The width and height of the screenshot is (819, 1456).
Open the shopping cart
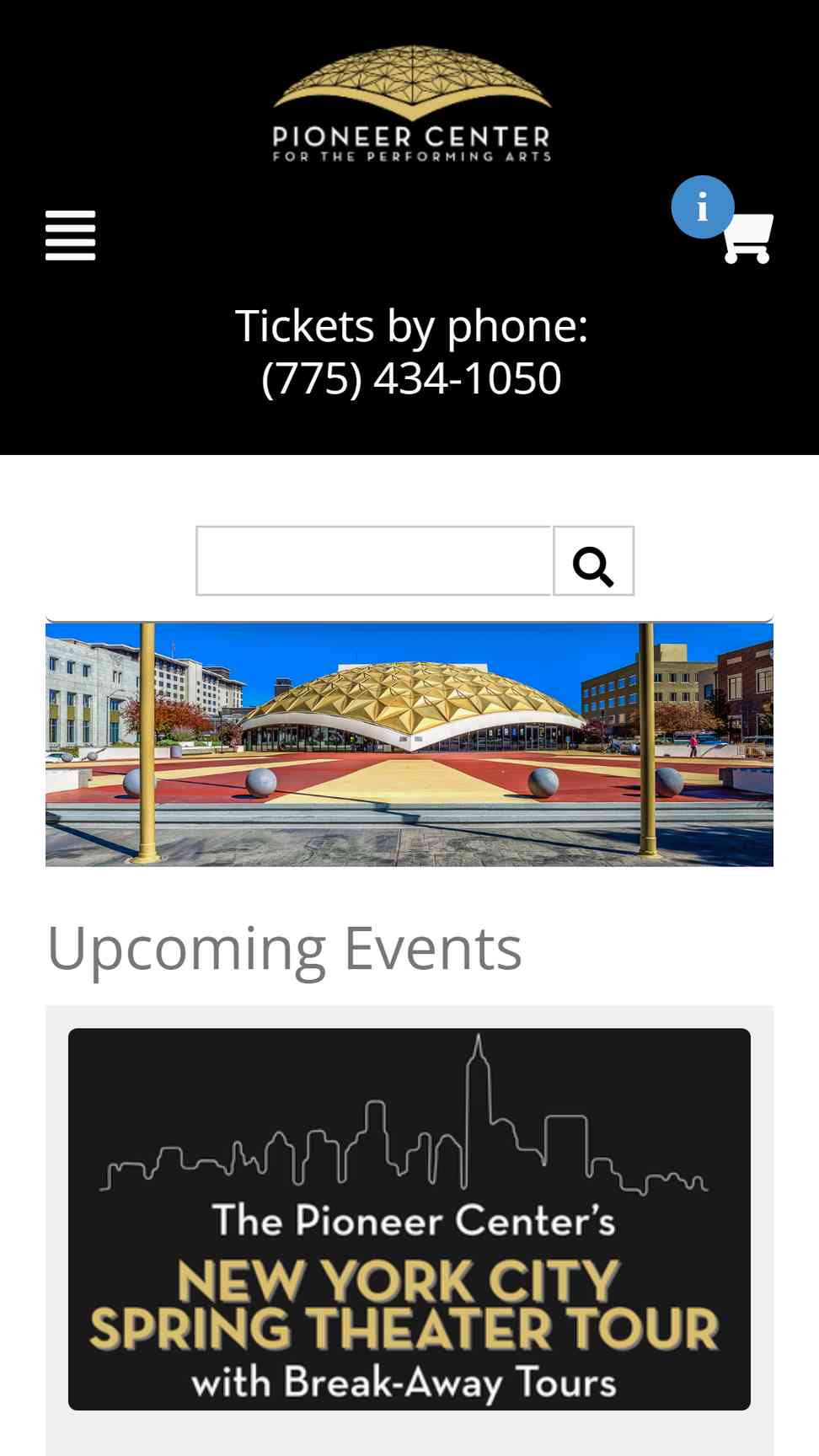pos(750,238)
